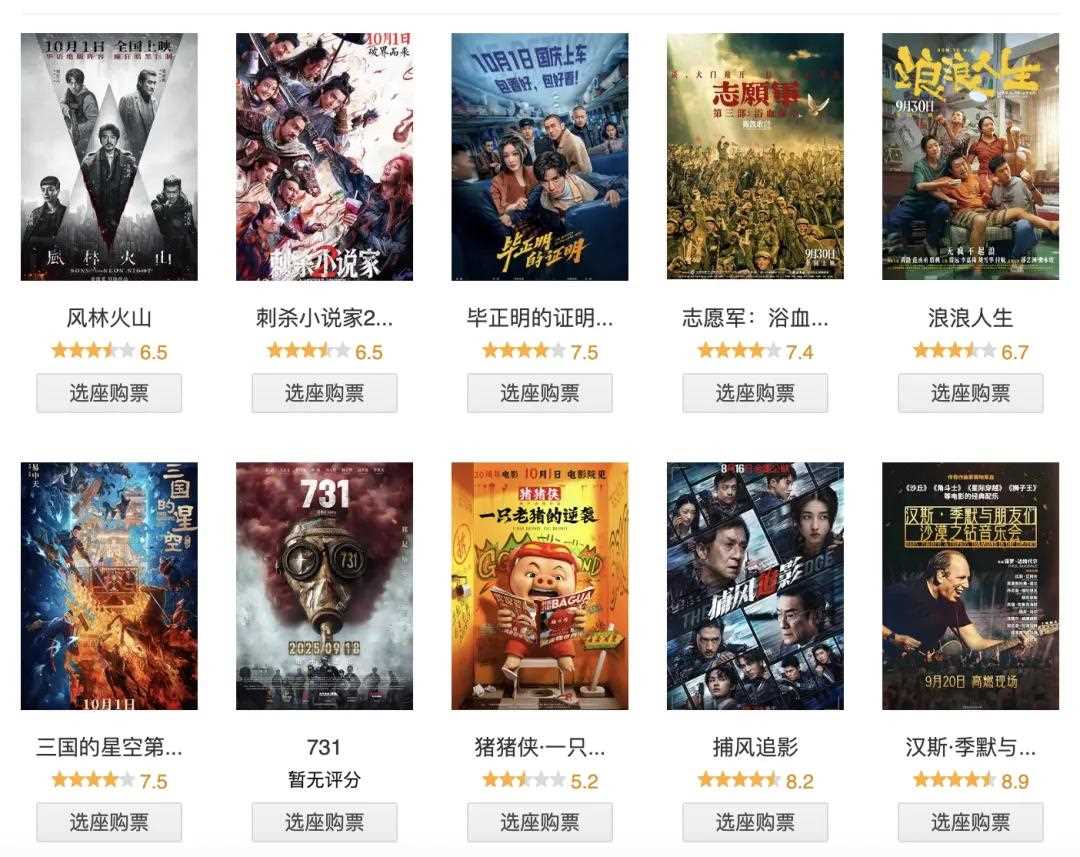Buy tickets for 刺杀小说家2

324,393
